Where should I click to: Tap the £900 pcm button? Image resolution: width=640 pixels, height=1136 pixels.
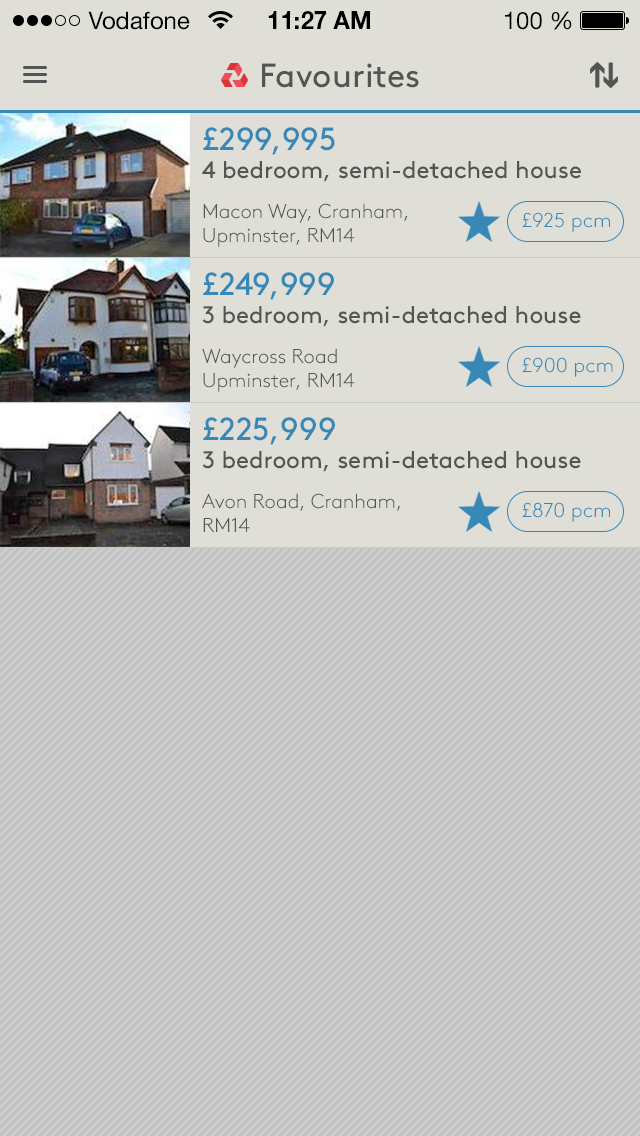click(x=565, y=367)
